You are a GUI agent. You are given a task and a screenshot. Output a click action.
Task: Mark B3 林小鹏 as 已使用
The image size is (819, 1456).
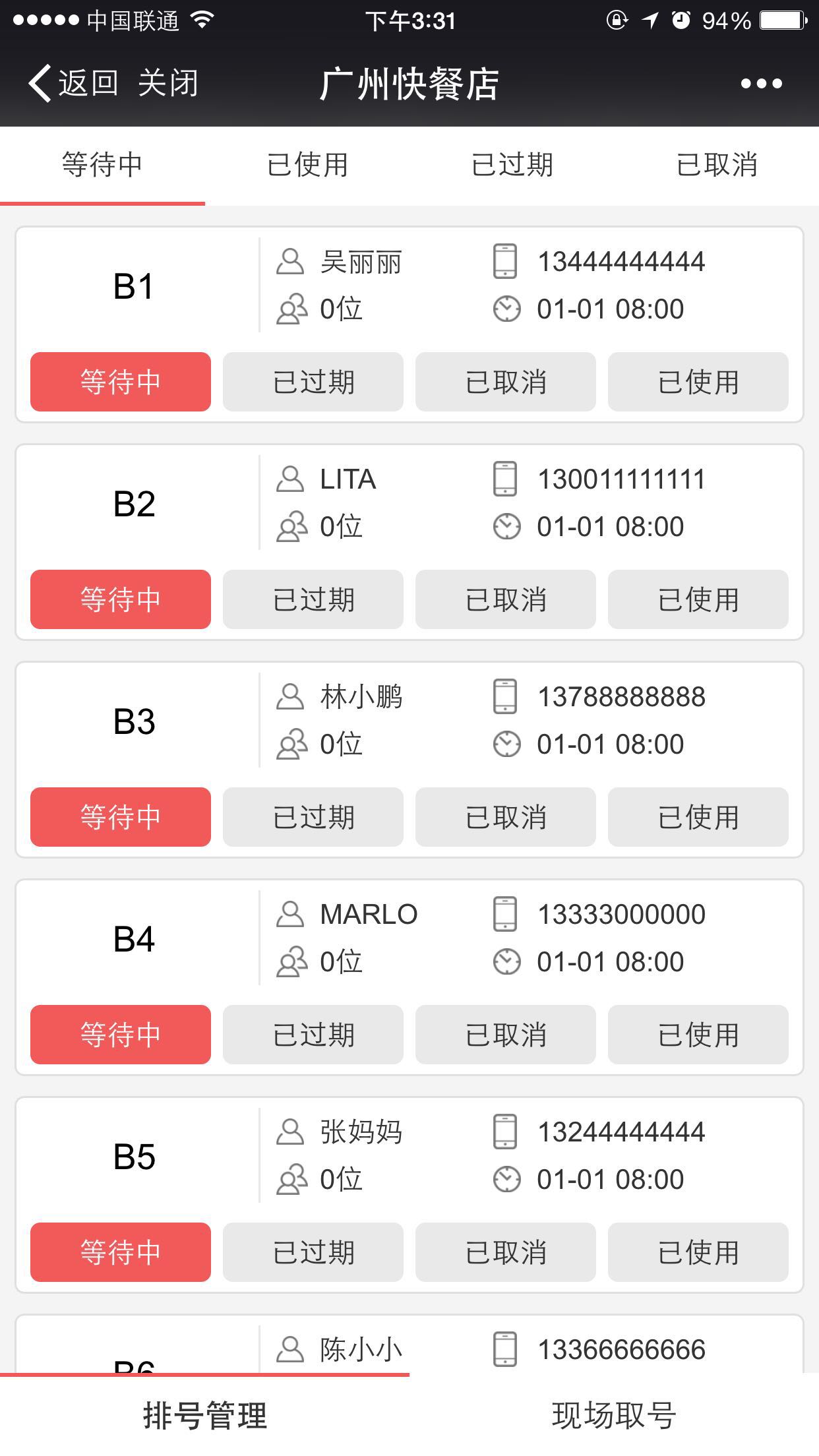click(x=698, y=817)
